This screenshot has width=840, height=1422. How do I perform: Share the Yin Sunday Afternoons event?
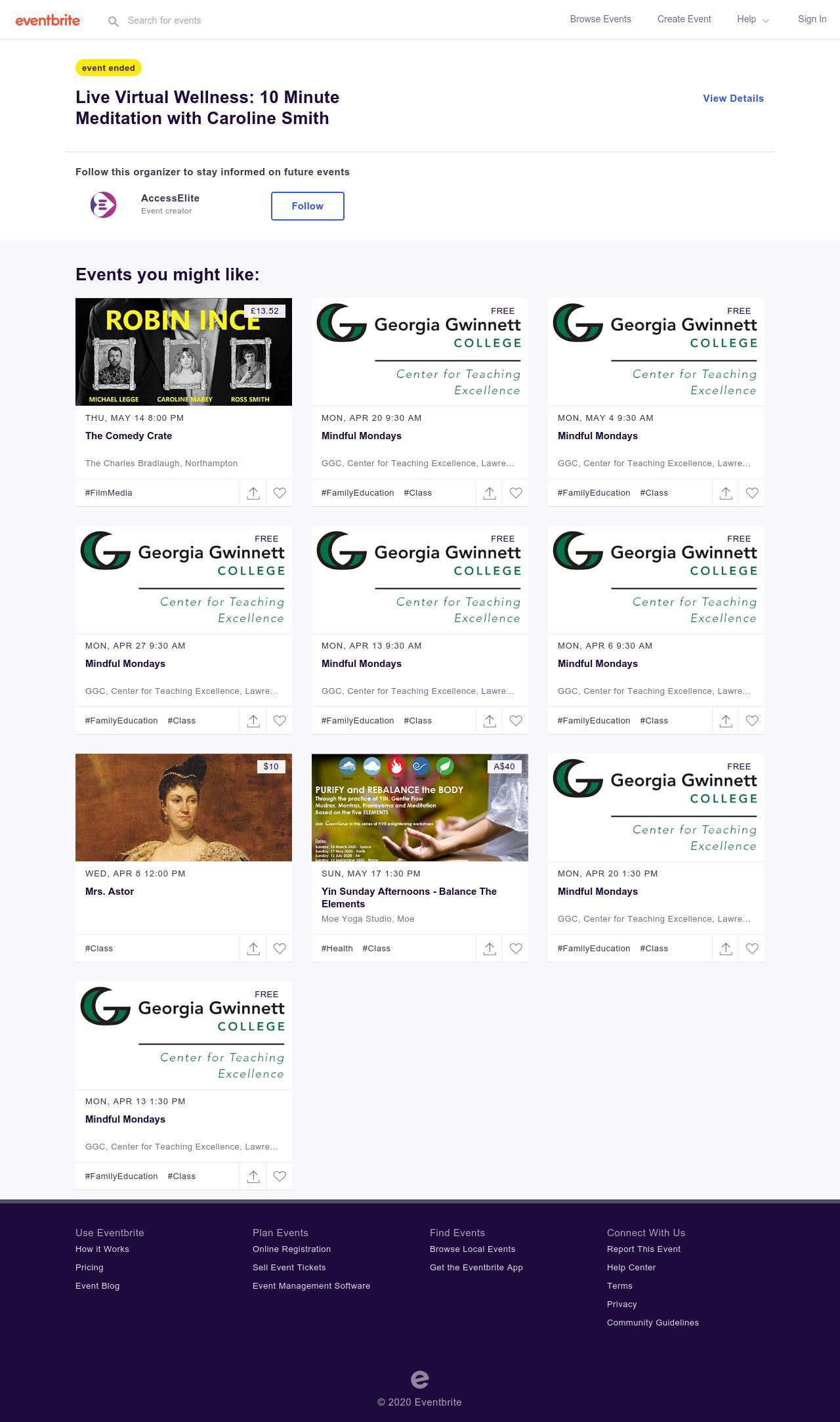tap(490, 949)
